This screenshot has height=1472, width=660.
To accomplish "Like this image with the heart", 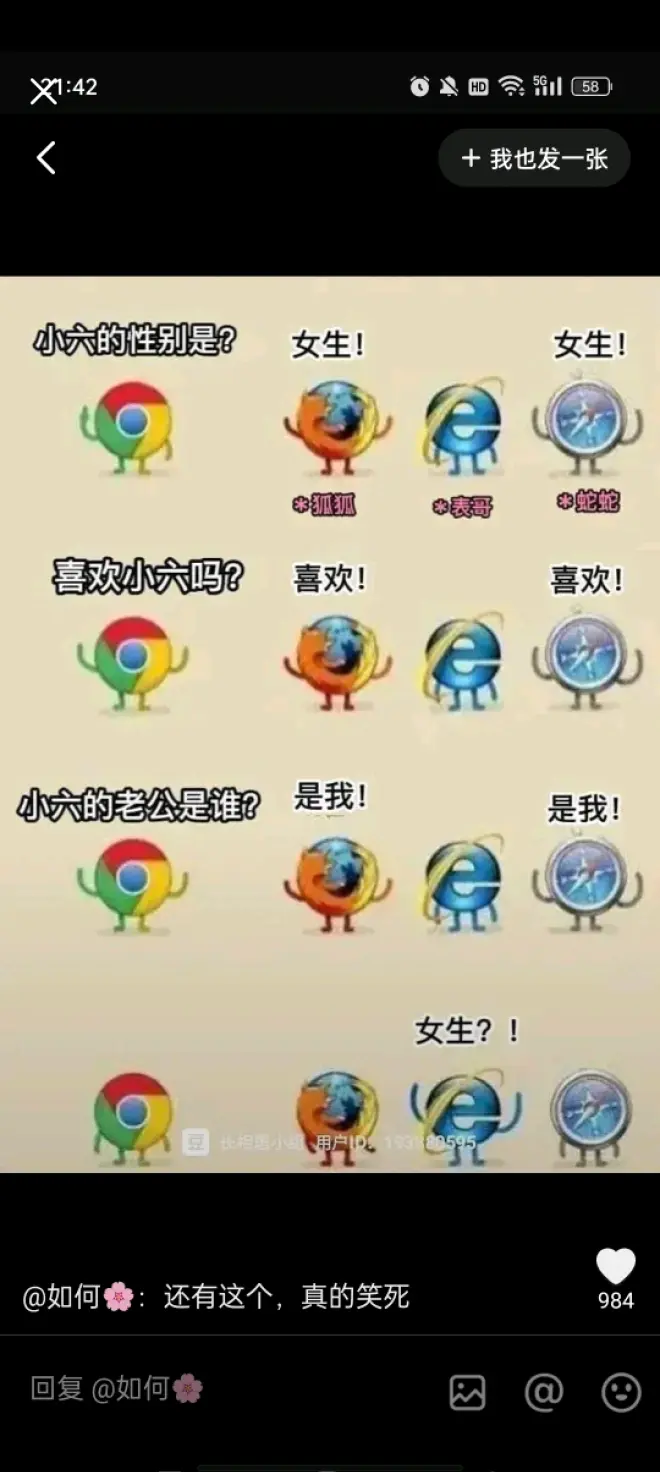I will (x=615, y=1267).
